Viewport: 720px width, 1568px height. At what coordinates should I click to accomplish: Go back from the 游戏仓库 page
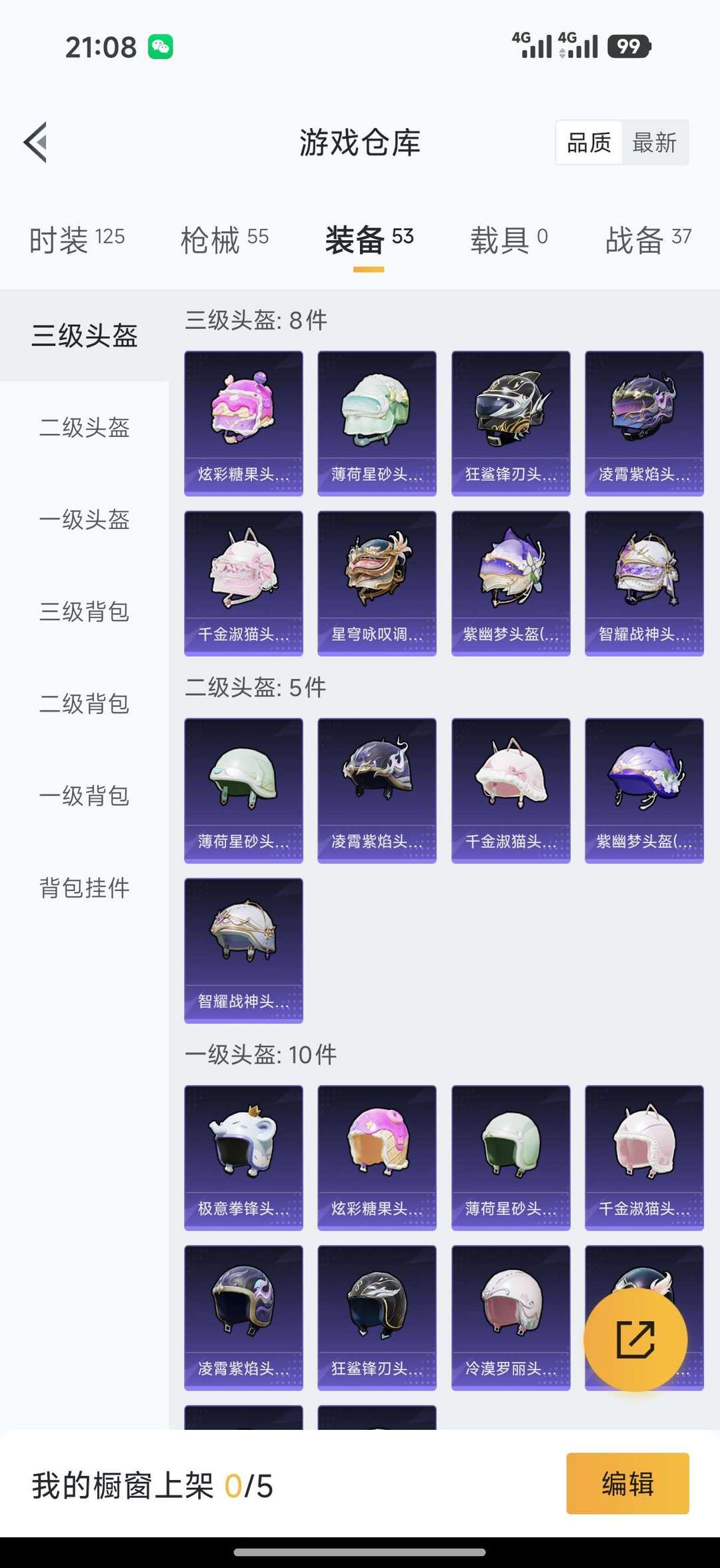pyautogui.click(x=36, y=142)
